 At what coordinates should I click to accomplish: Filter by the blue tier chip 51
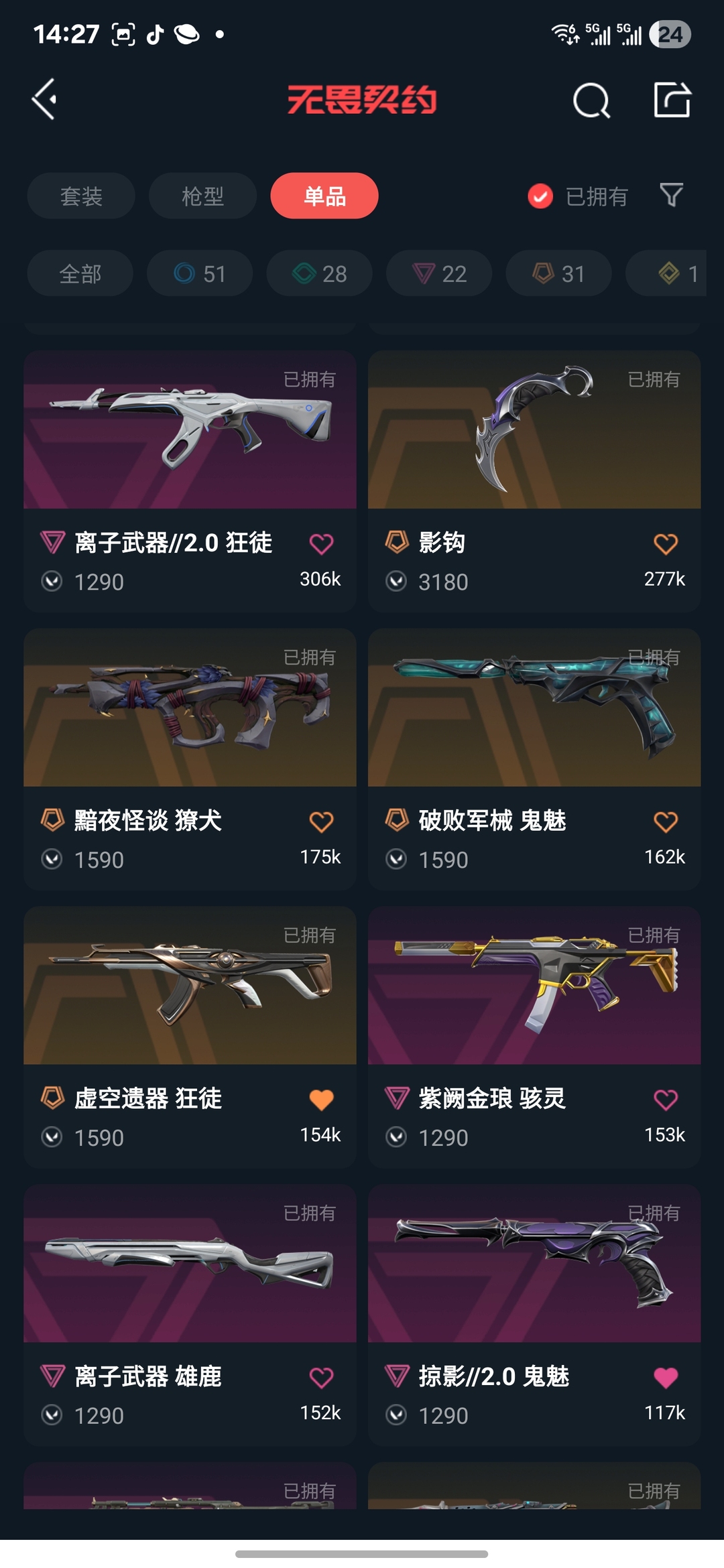pos(200,273)
